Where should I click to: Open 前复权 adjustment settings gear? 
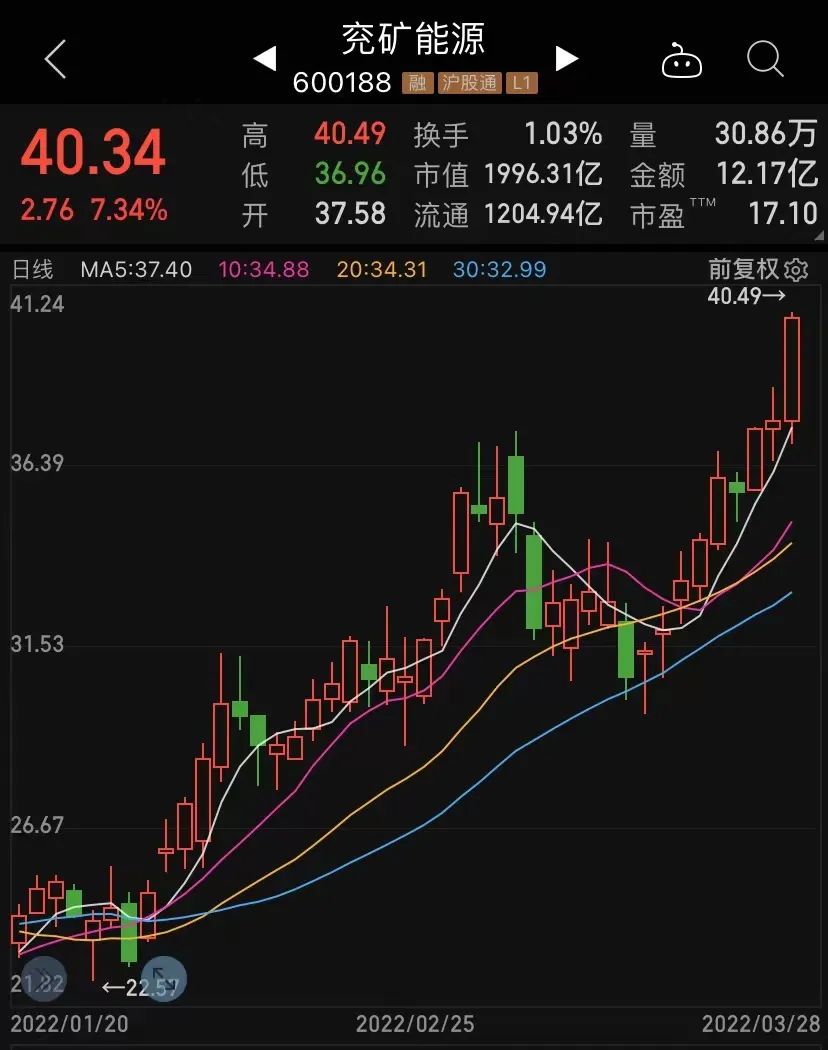pos(797,269)
